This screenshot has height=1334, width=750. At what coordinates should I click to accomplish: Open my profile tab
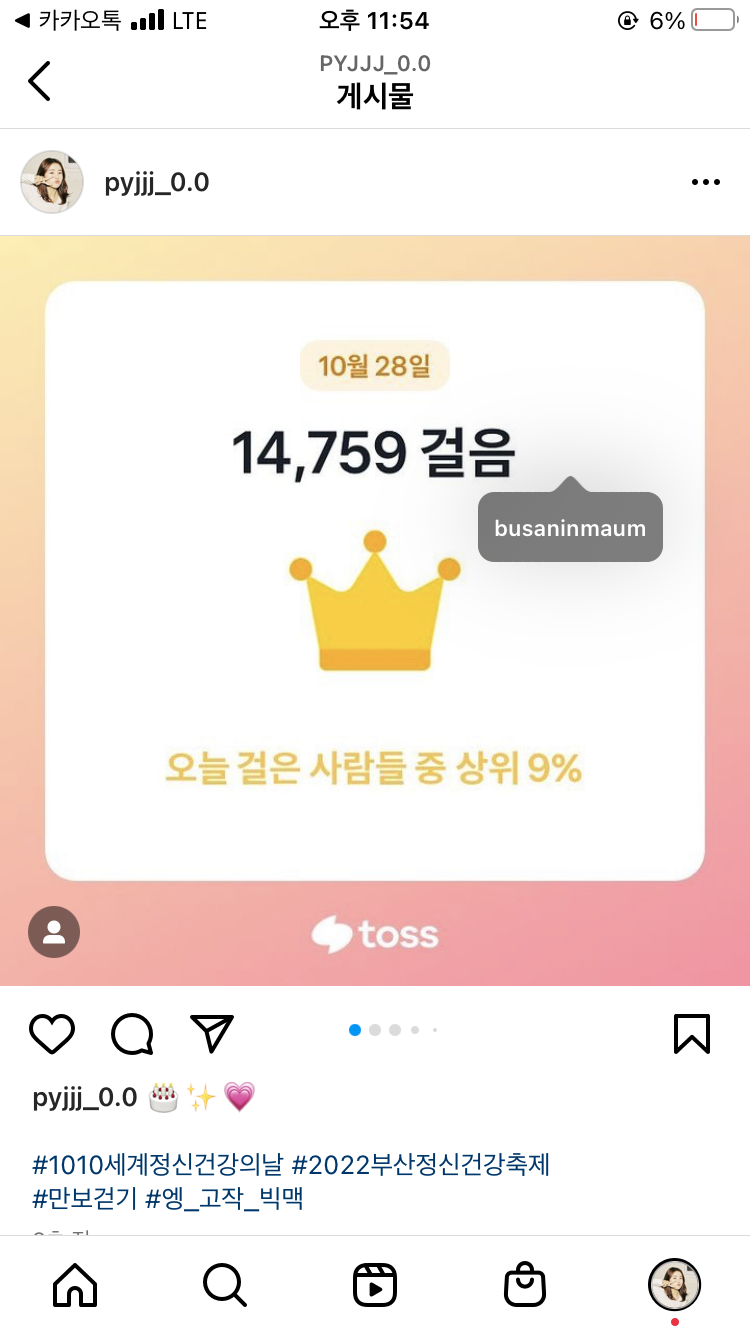[x=675, y=1284]
